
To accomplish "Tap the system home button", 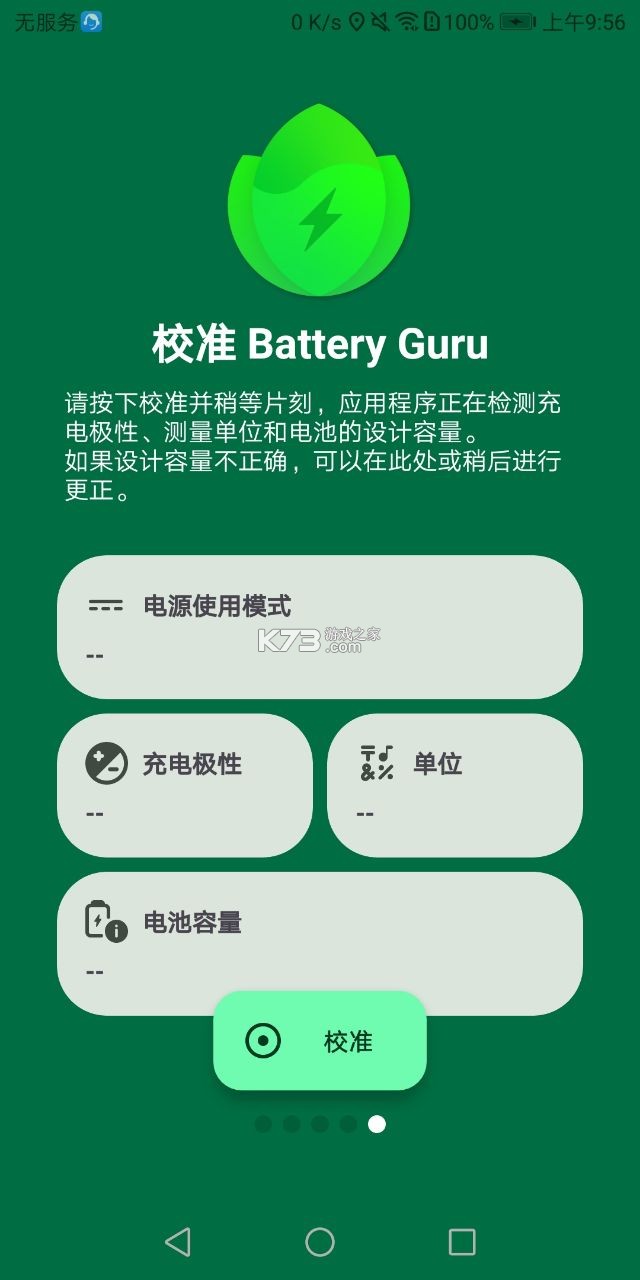I will [320, 1242].
